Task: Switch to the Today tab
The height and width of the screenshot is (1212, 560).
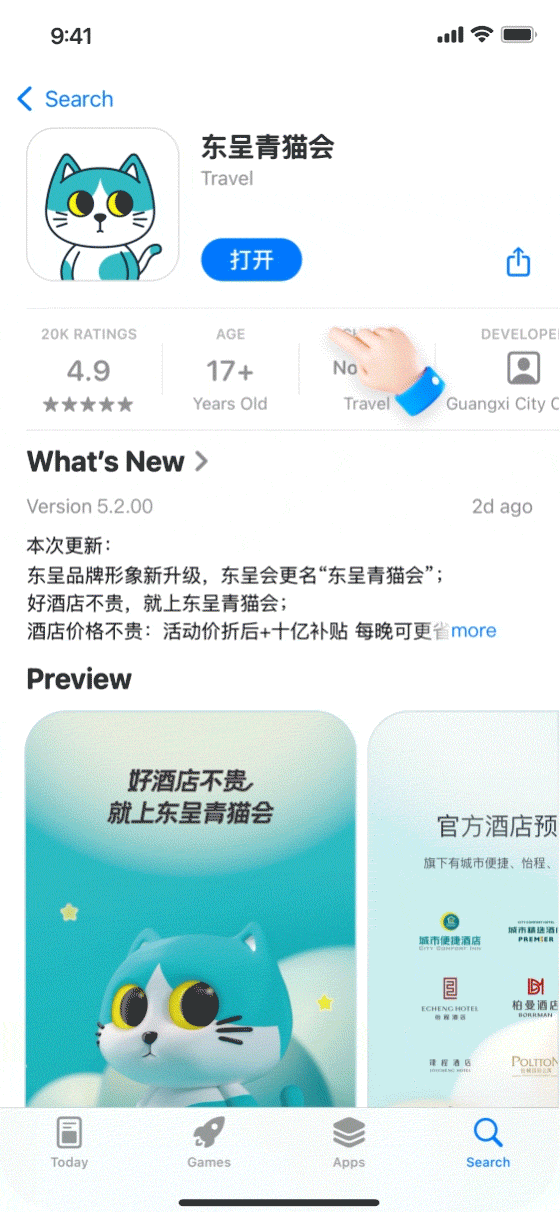Action: [69, 1143]
